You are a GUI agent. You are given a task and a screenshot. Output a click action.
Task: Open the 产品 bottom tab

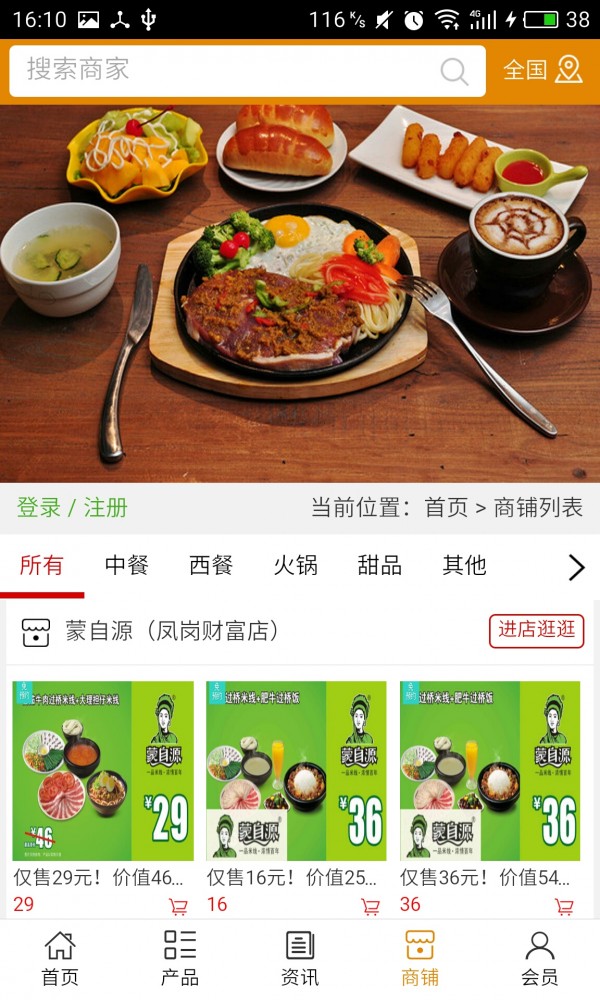pos(180,958)
